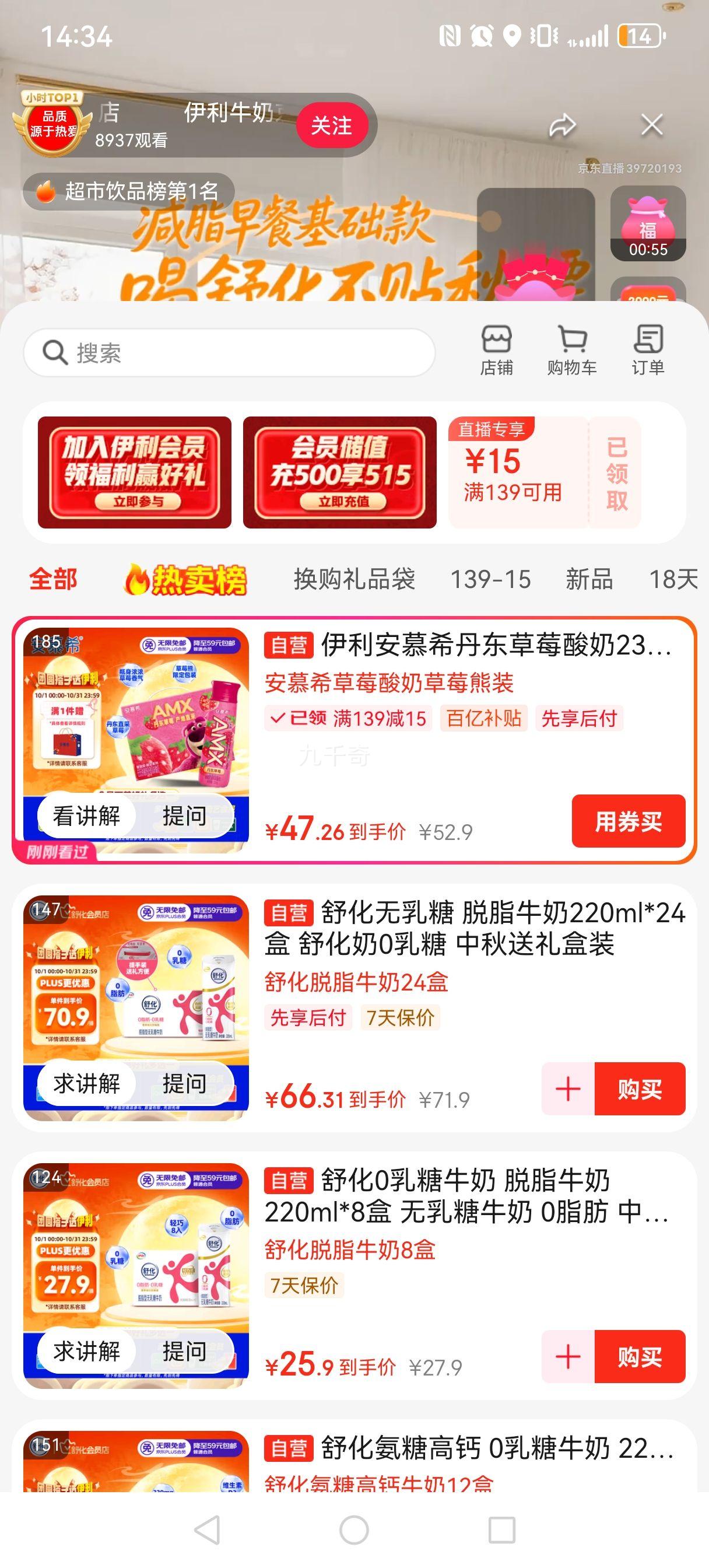709x1568 pixels.
Task: Select the 139-15 tab
Action: [x=490, y=579]
